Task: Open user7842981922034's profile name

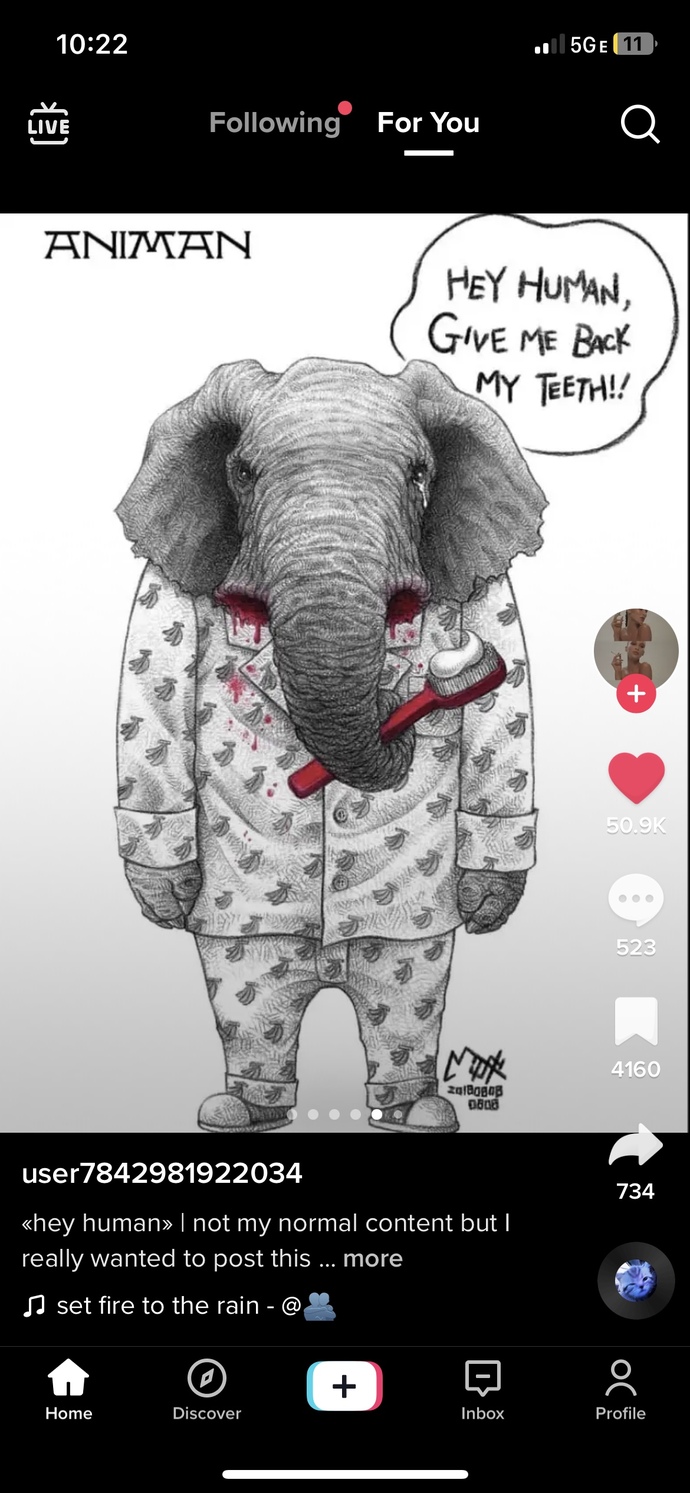Action: [x=162, y=1173]
